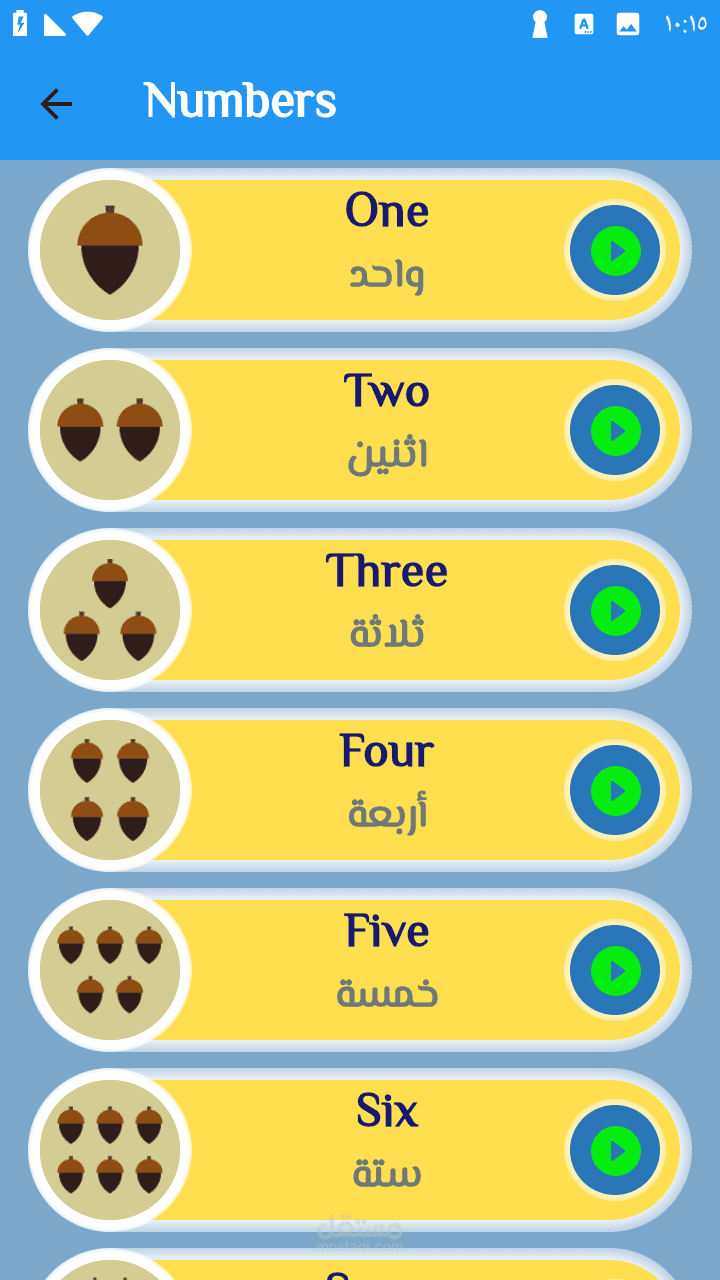Play the pronunciation for One
This screenshot has width=720, height=1280.
point(615,250)
